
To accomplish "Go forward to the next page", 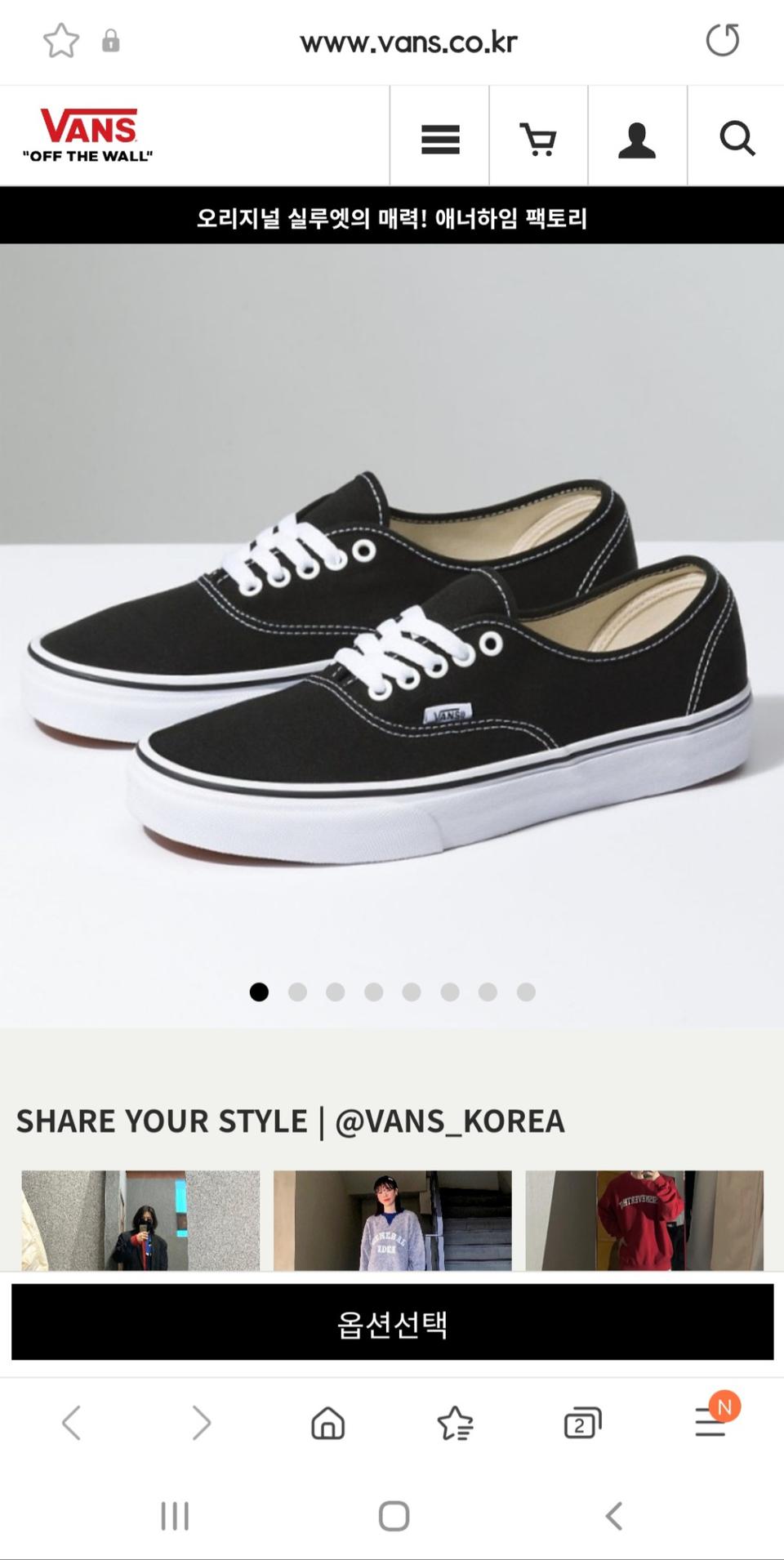I will (201, 1424).
